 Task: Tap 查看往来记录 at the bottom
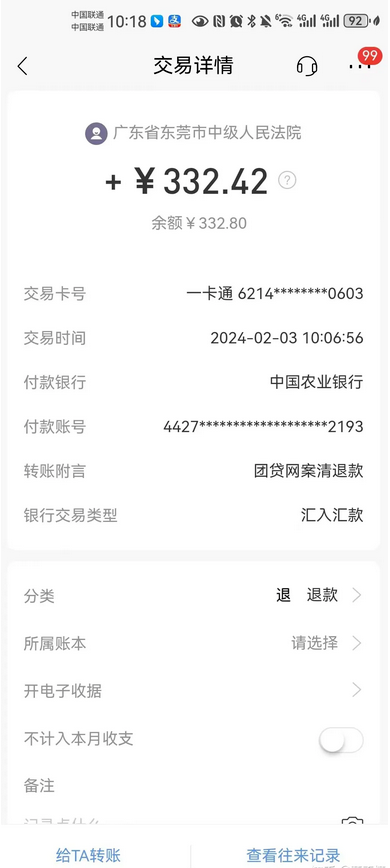coord(293,855)
